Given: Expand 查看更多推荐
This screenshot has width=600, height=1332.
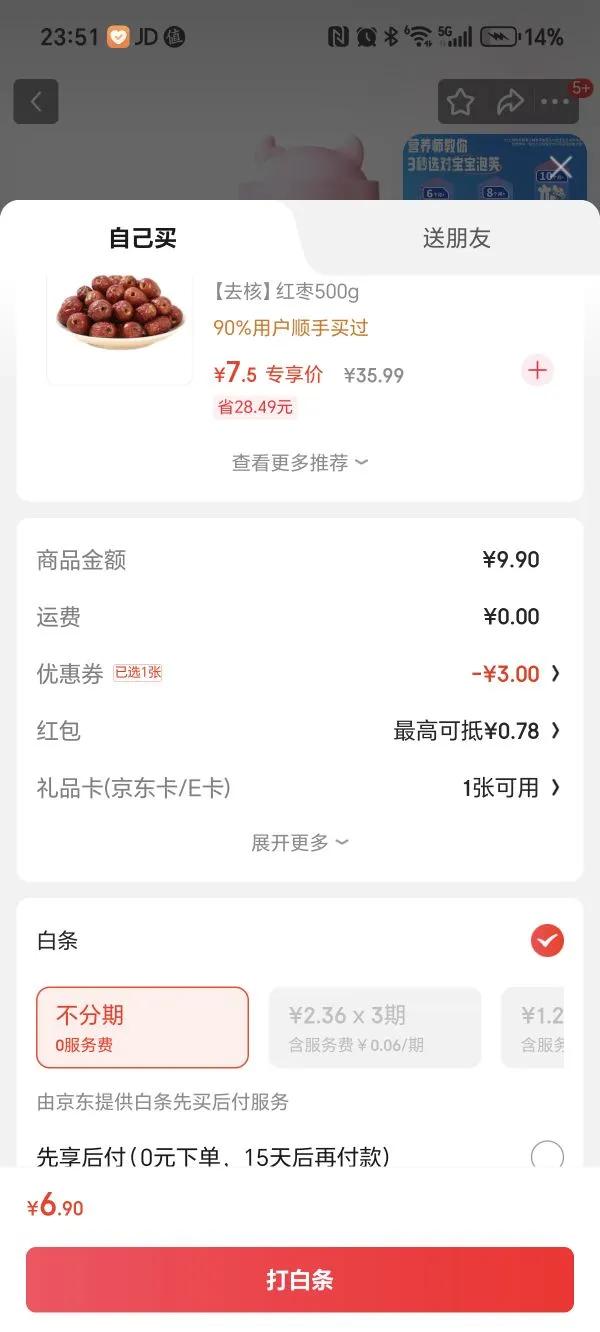Looking at the screenshot, I should [x=300, y=463].
